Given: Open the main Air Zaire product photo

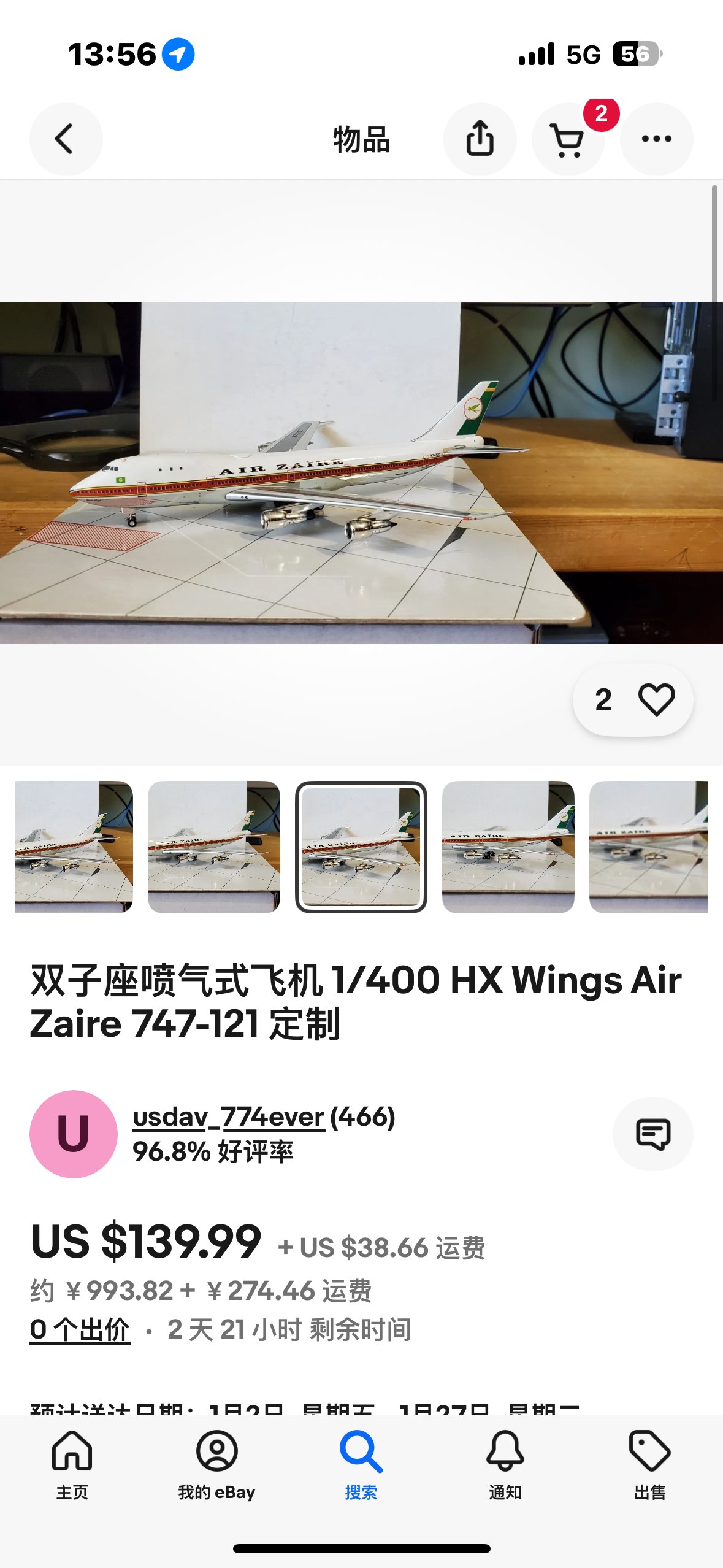Looking at the screenshot, I should pos(361,472).
